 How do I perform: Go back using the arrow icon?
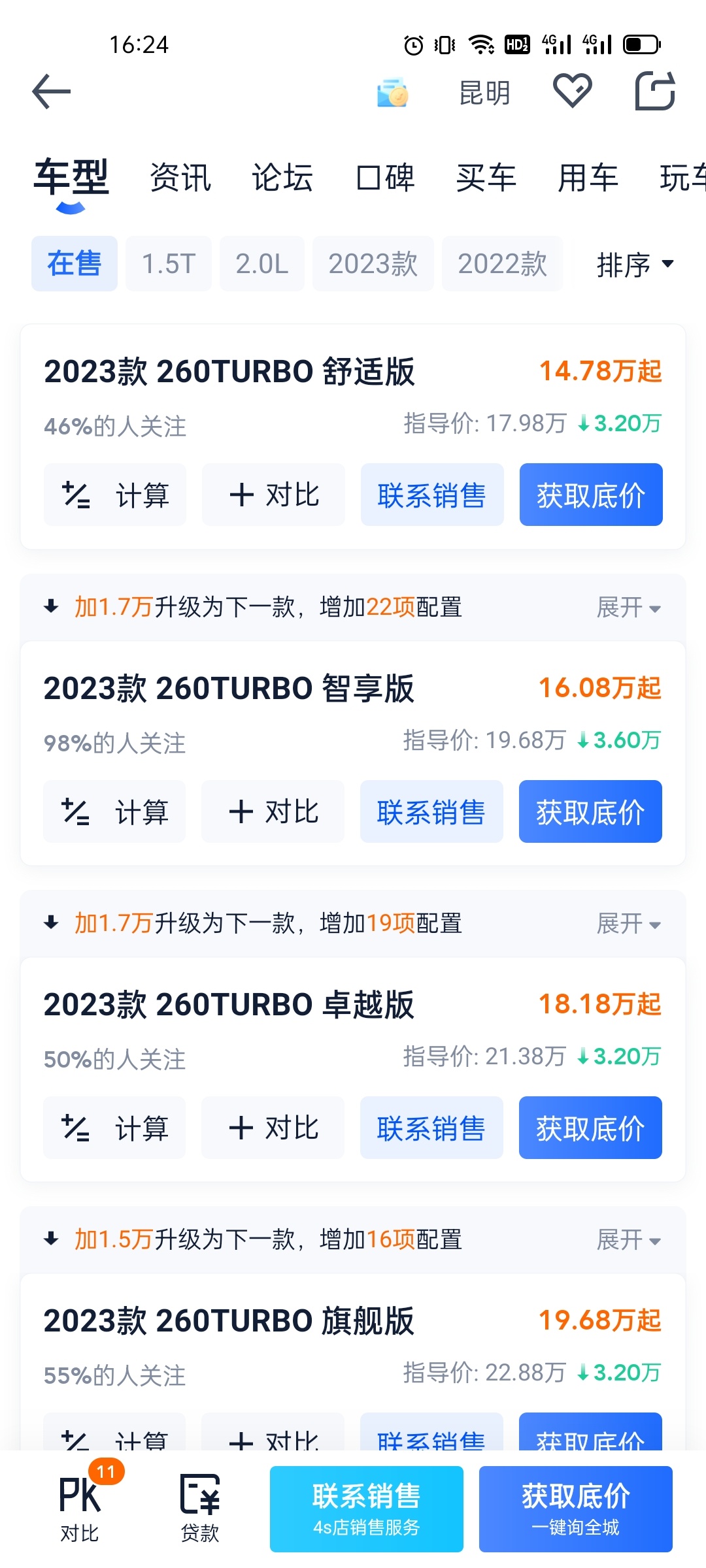tap(52, 91)
